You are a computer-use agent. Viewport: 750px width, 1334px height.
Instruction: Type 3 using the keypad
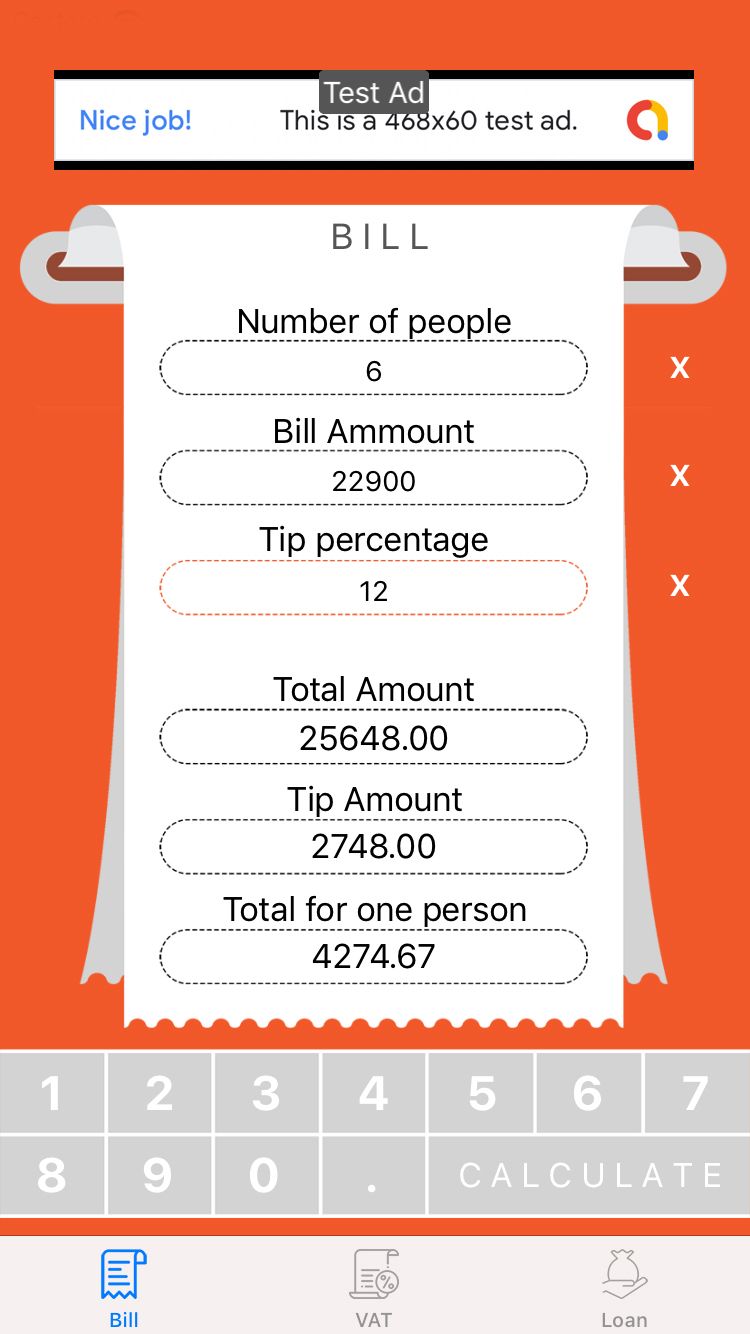(x=266, y=1093)
